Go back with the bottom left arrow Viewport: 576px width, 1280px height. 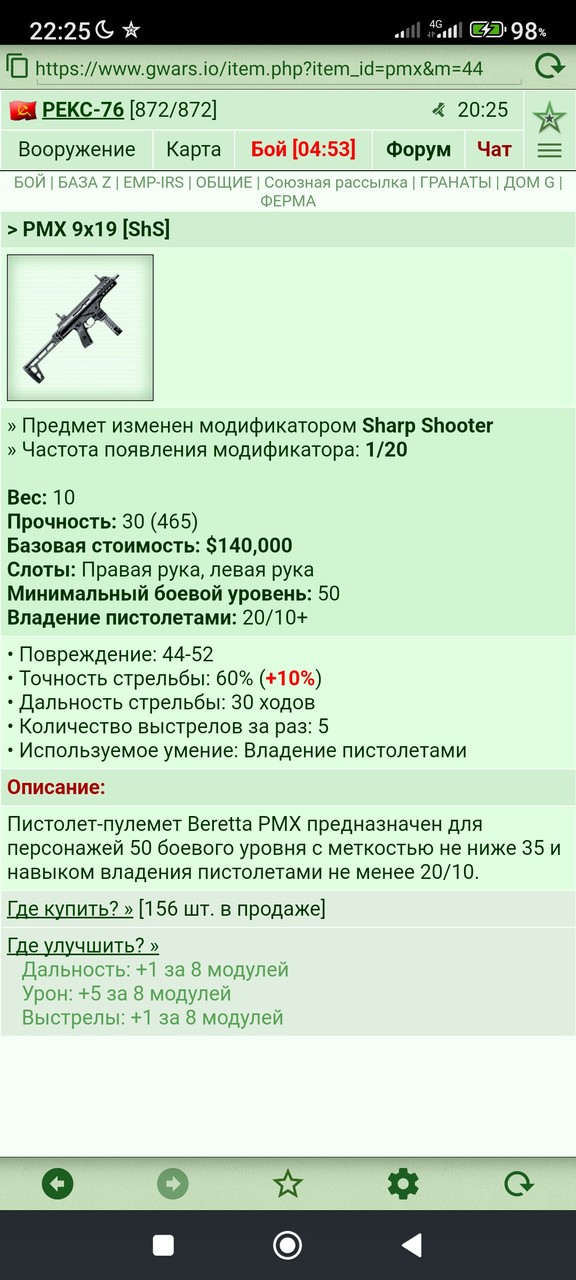tap(58, 1185)
